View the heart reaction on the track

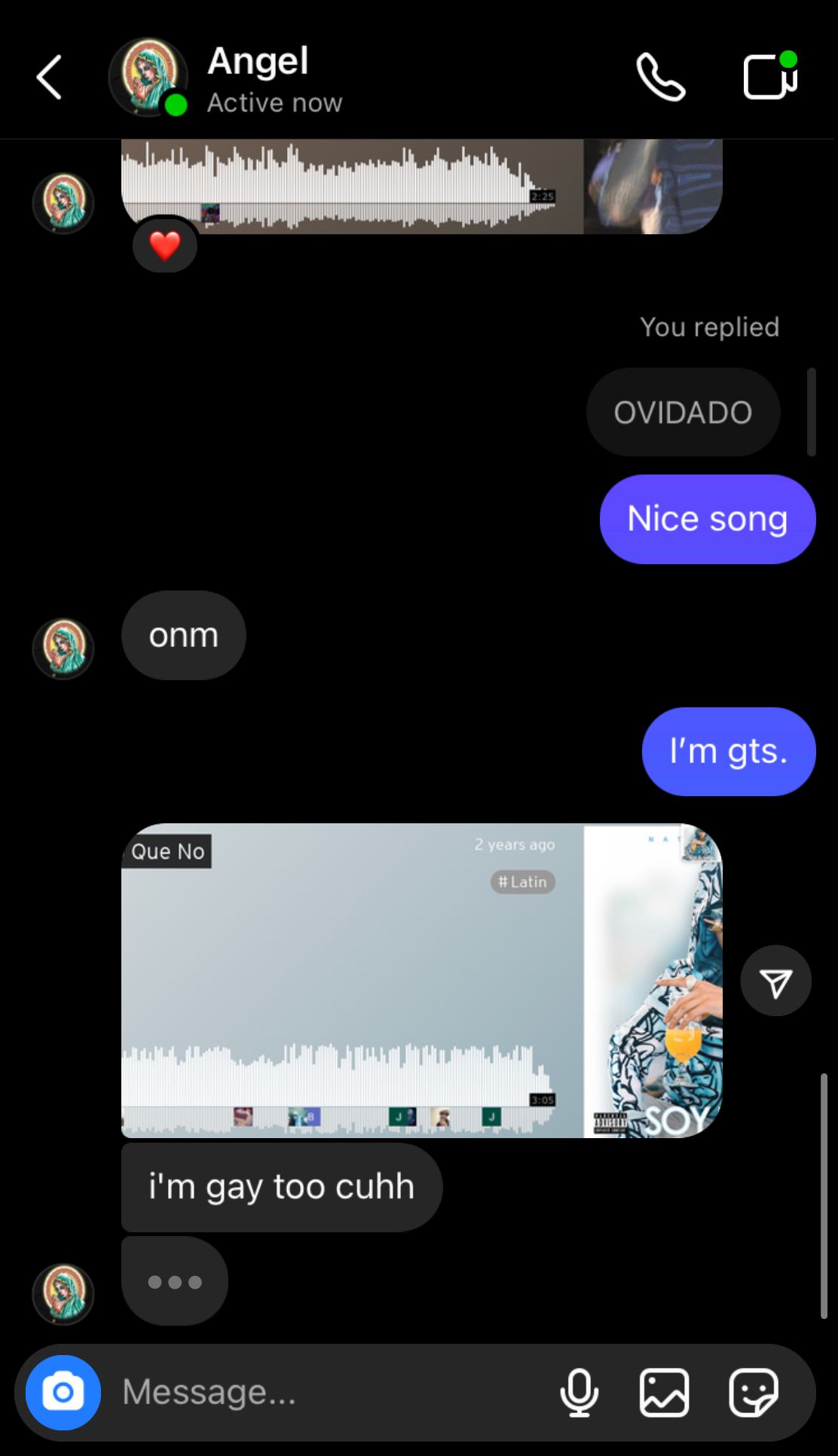pos(165,246)
